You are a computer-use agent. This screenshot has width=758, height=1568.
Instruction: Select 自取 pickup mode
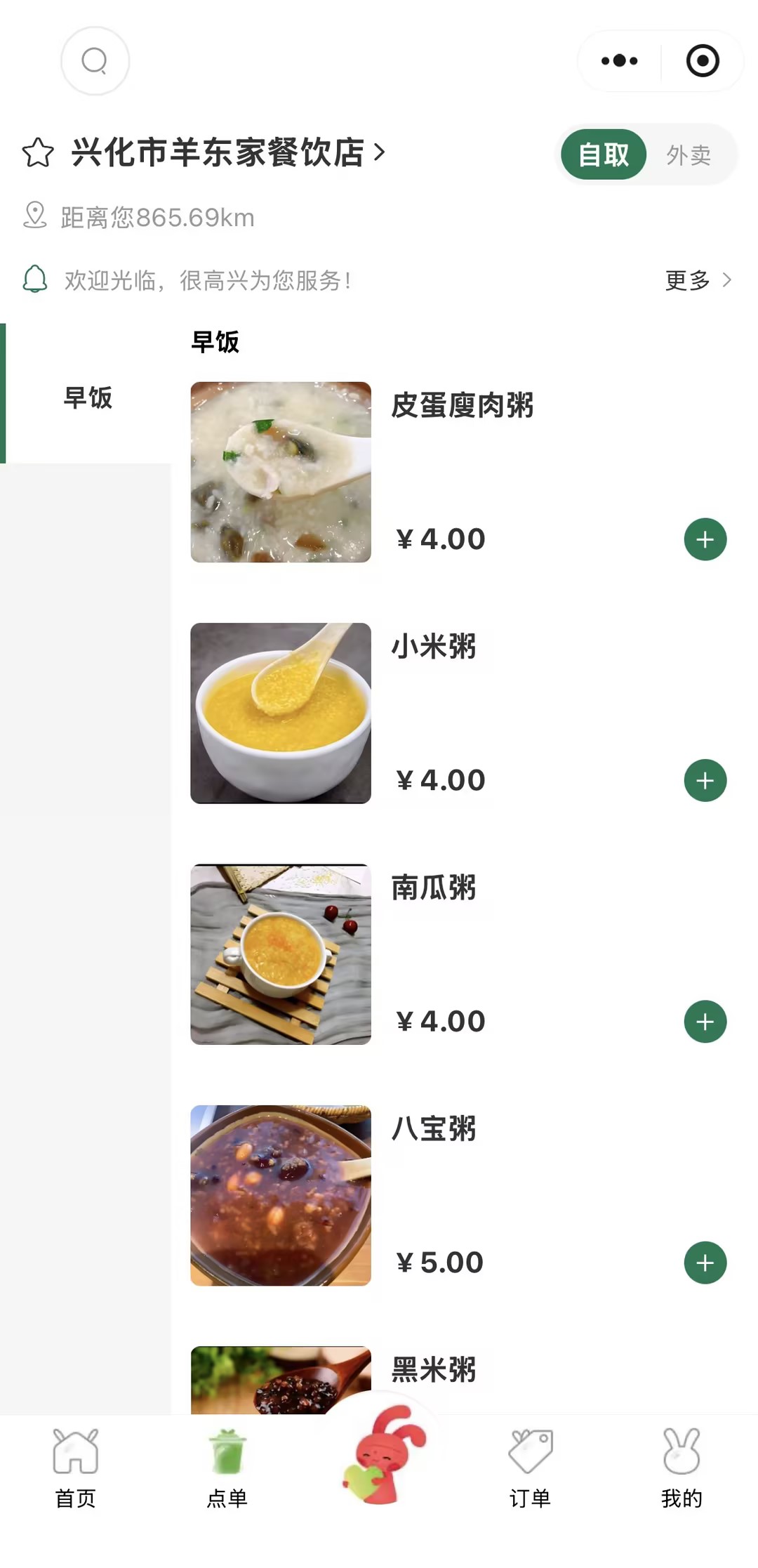pos(604,154)
